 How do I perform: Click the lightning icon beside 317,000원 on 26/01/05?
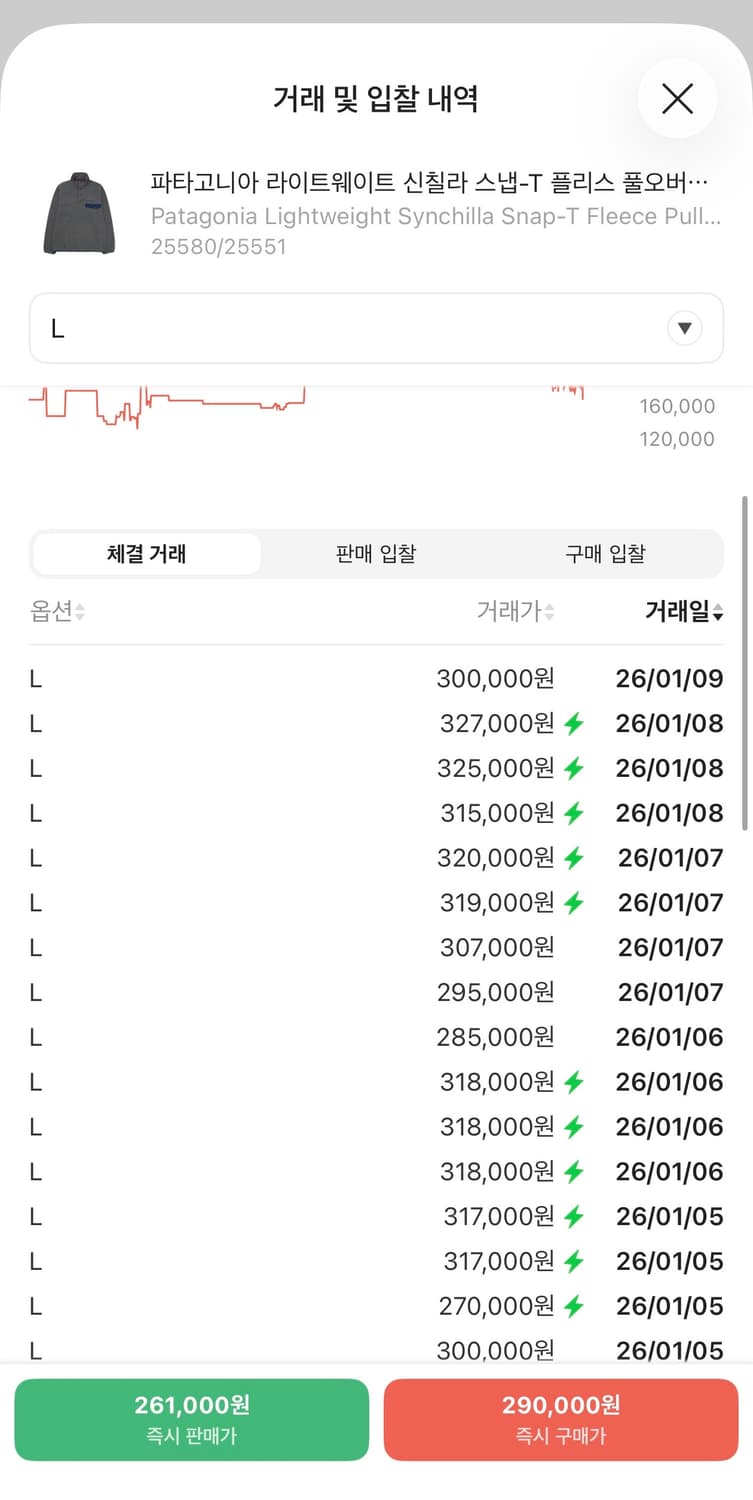(574, 1216)
